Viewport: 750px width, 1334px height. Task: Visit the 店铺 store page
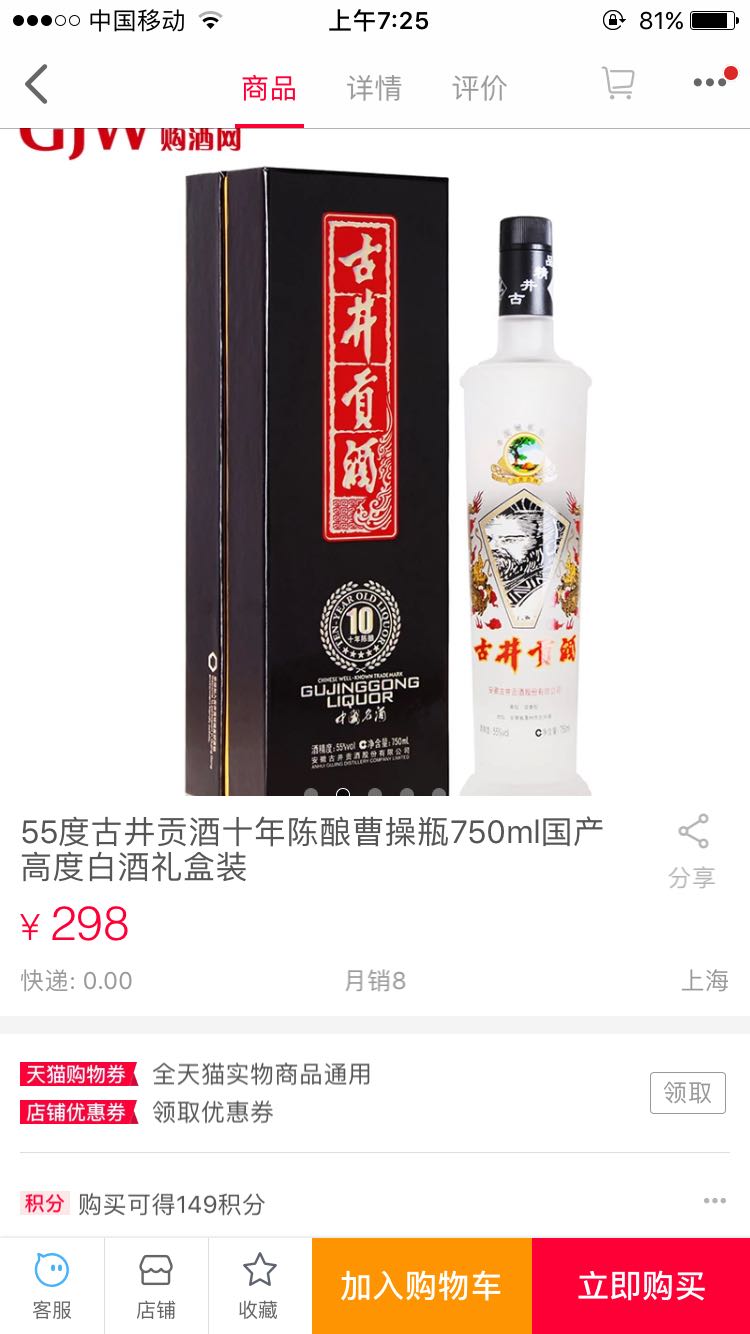(156, 1286)
